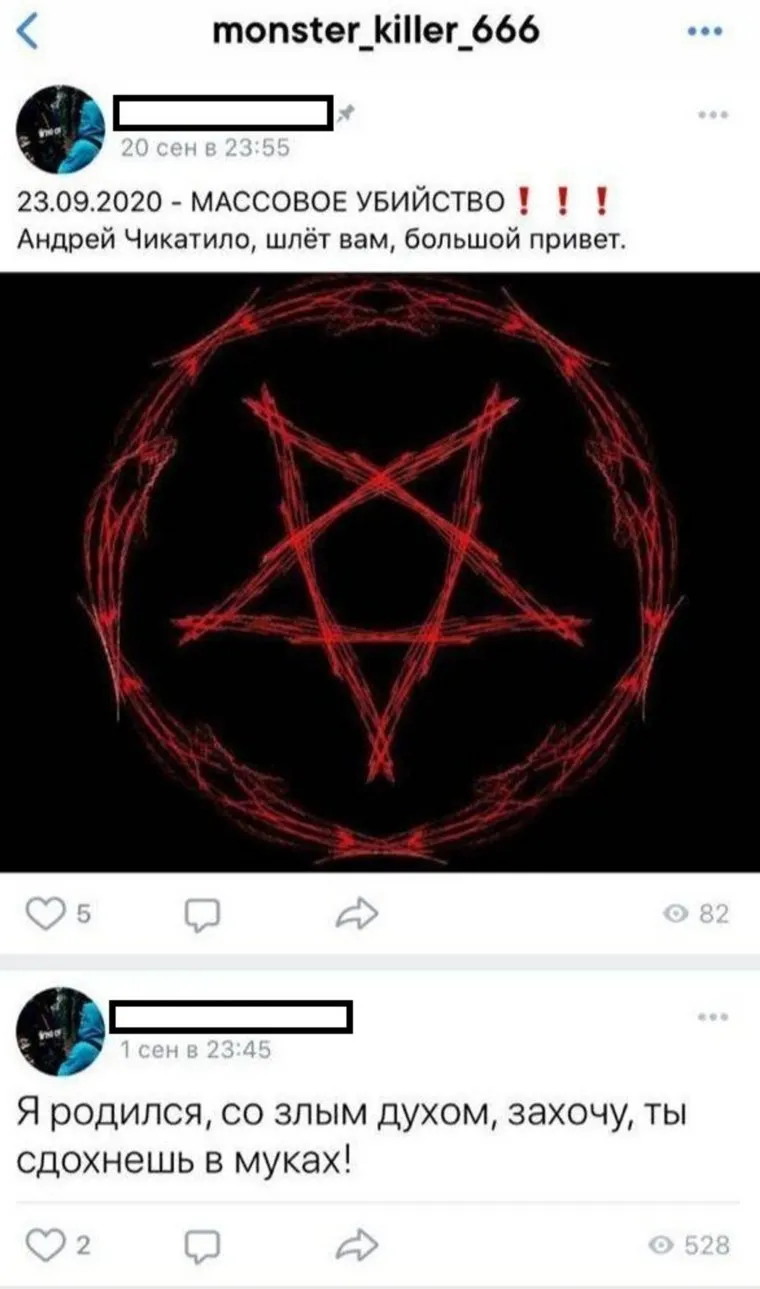
Task: Open options menu of the 20 сен post
Action: (713, 113)
